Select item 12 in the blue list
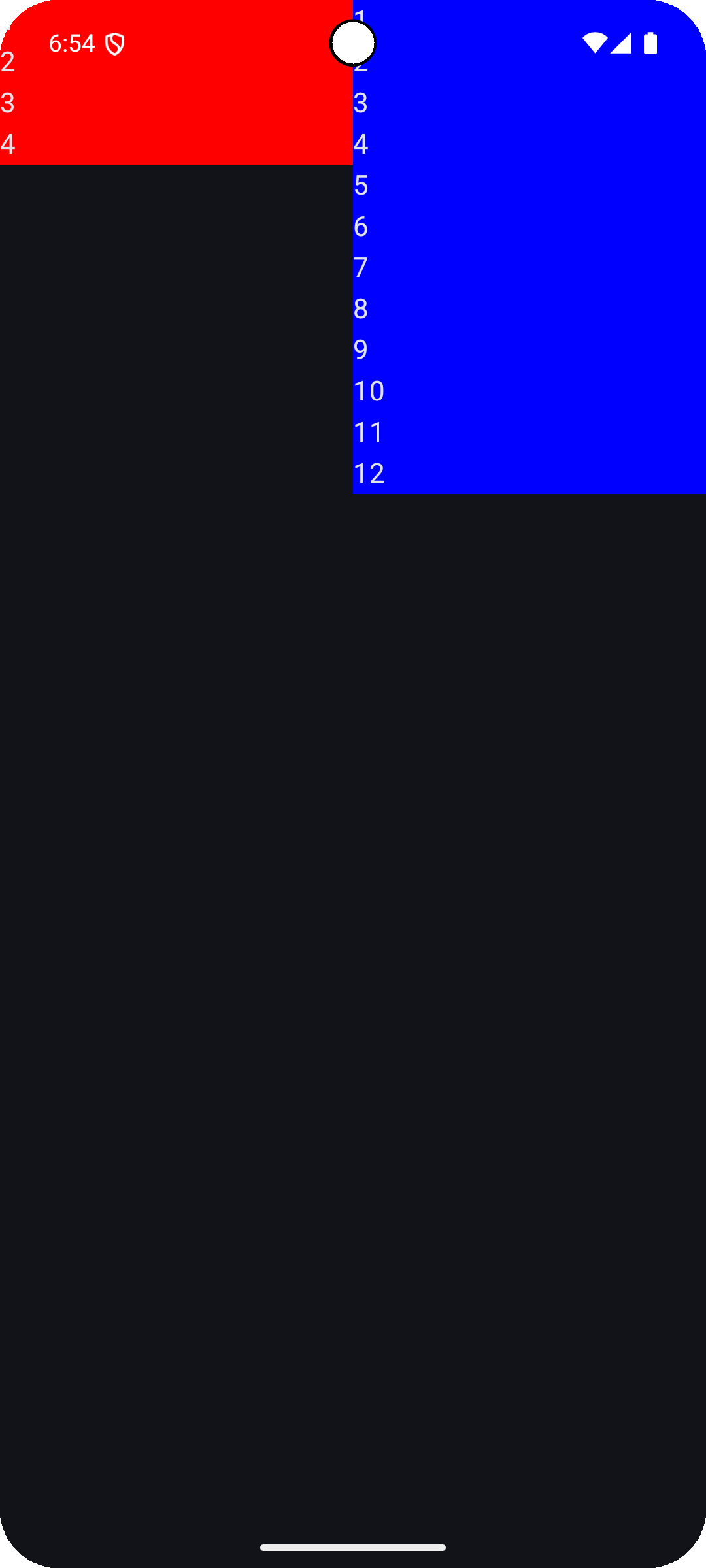 369,473
